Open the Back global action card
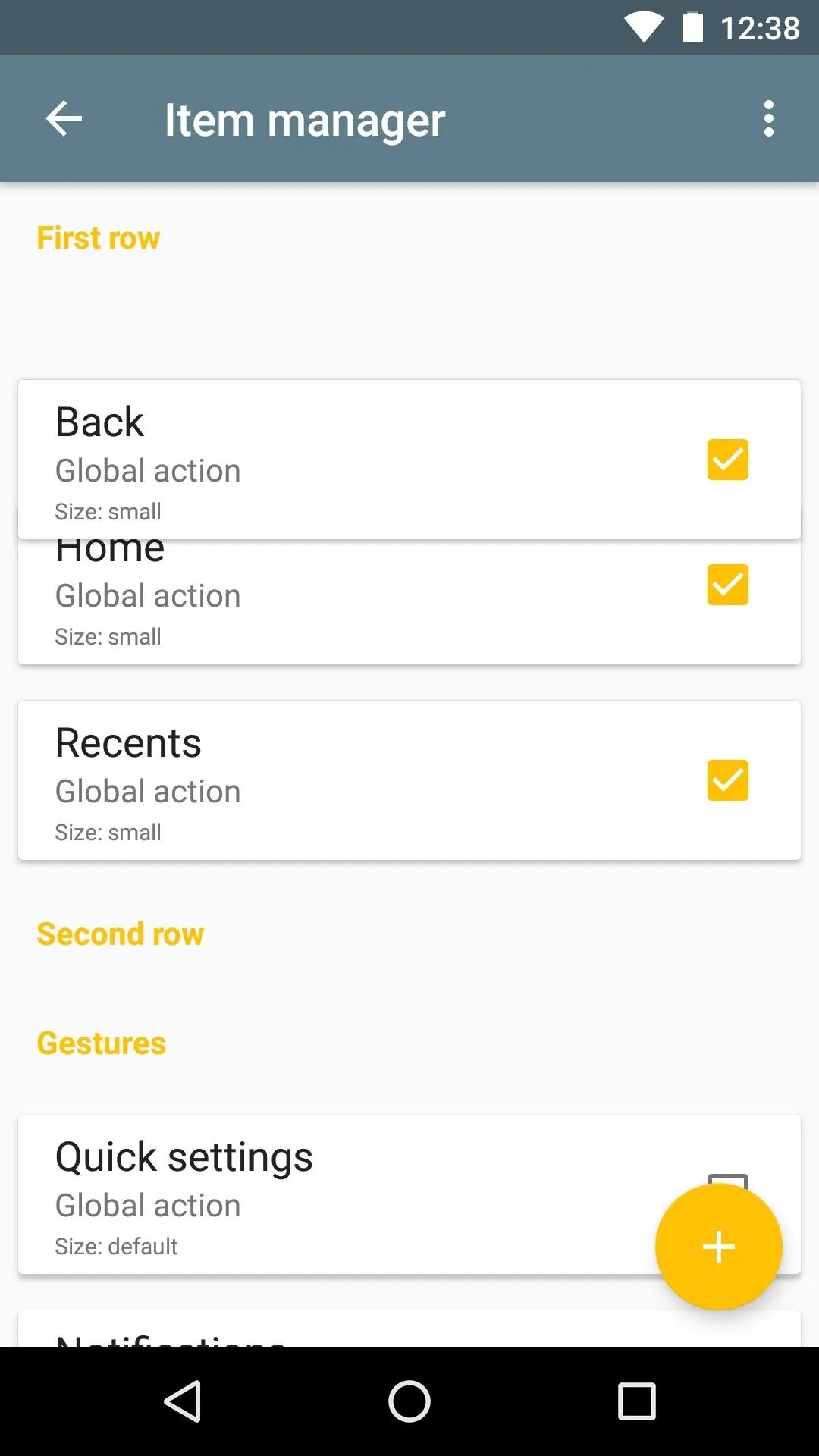 409,460
